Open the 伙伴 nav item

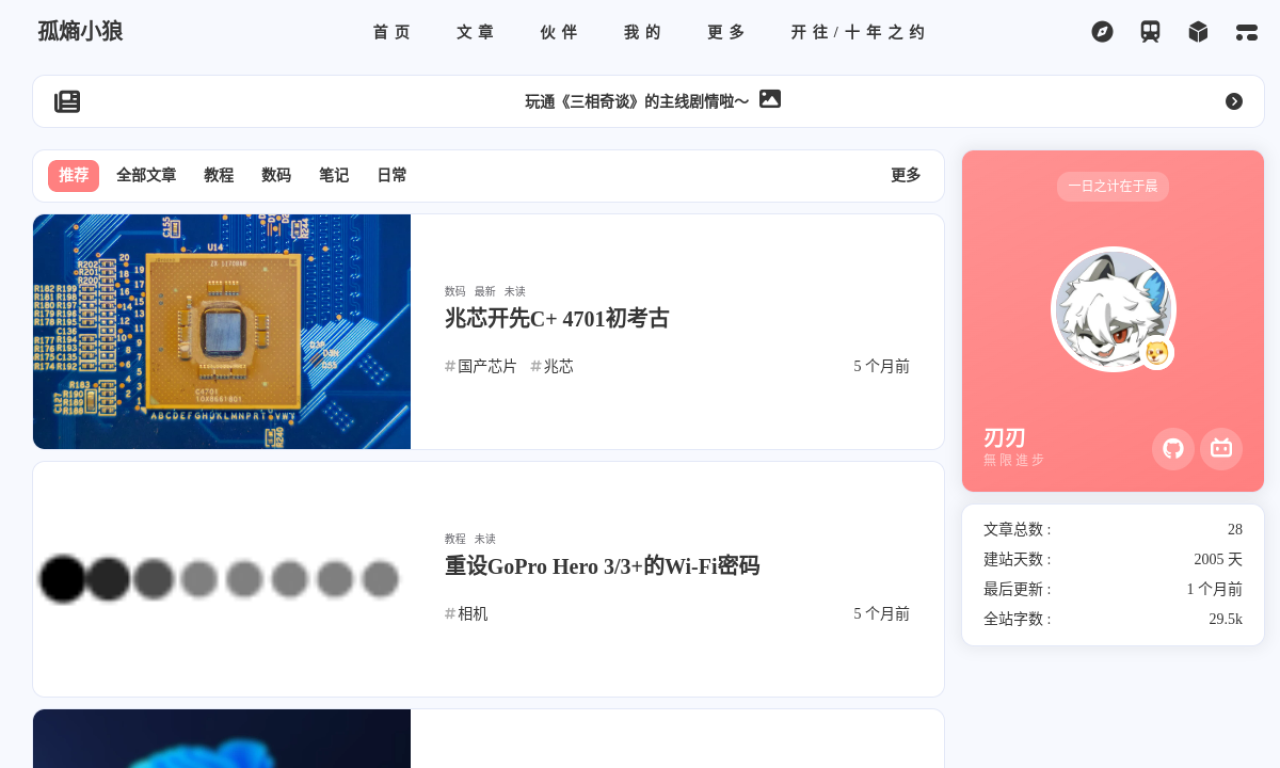click(x=559, y=32)
